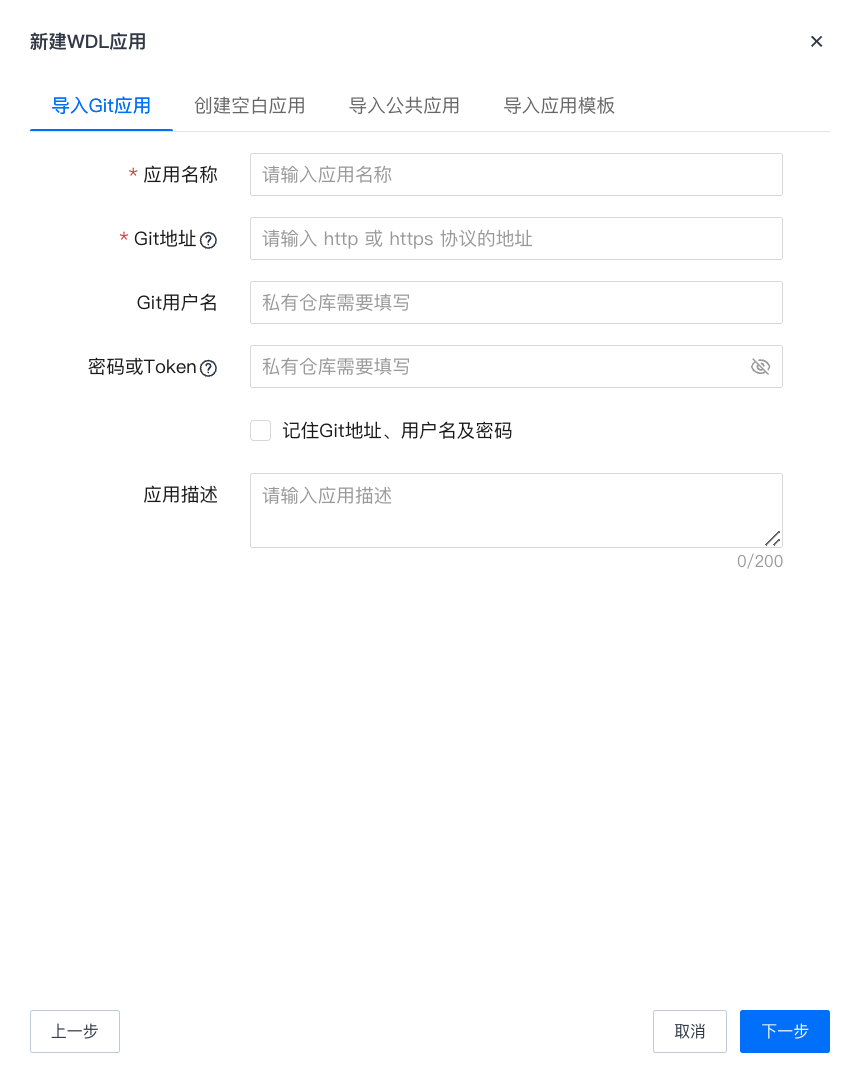Screen dimensions: 856x1084
Task: Check 记住Git地址、用户名及密码 checkbox
Action: 261,431
